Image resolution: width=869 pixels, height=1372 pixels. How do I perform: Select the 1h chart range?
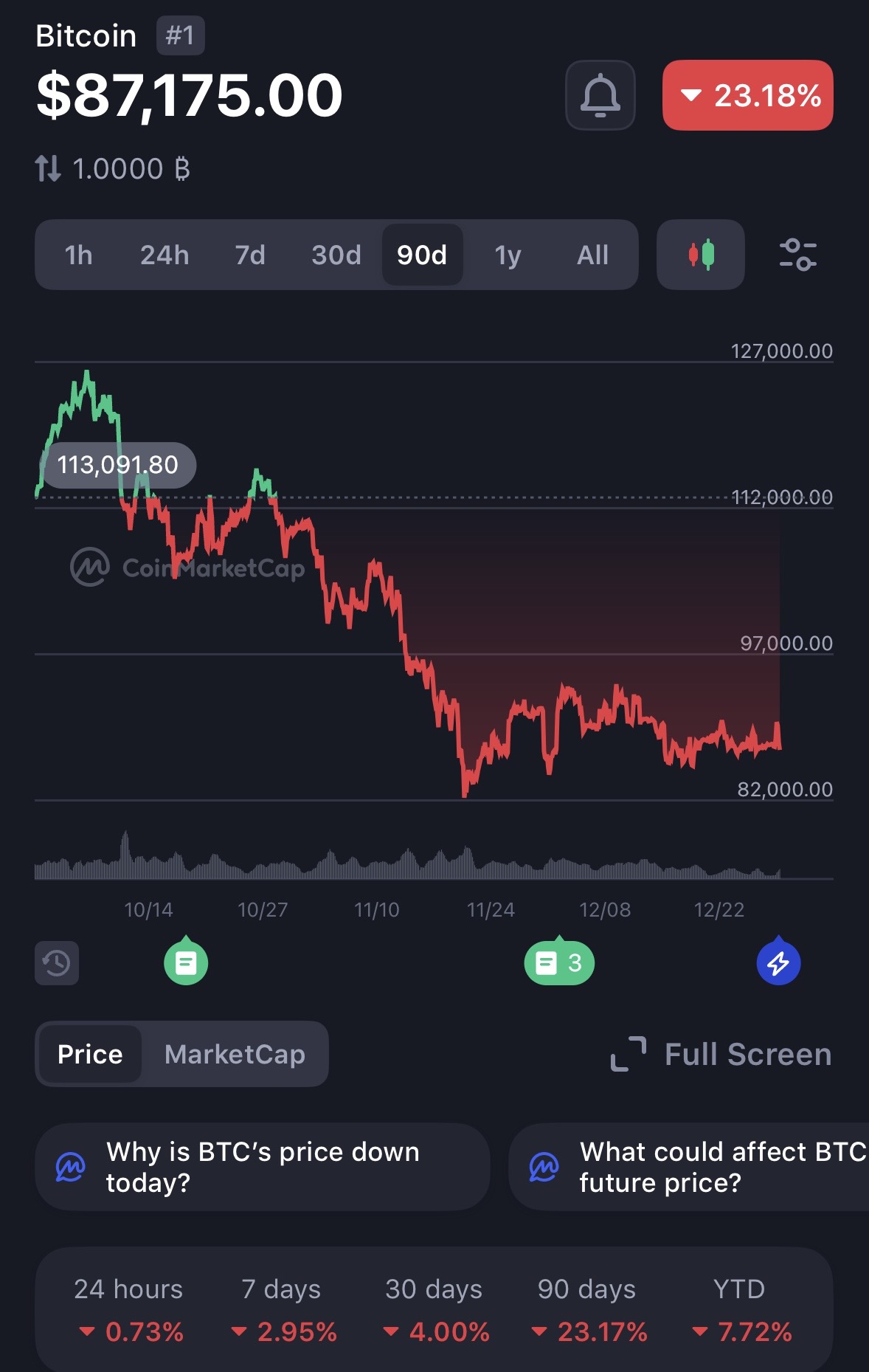(x=78, y=255)
